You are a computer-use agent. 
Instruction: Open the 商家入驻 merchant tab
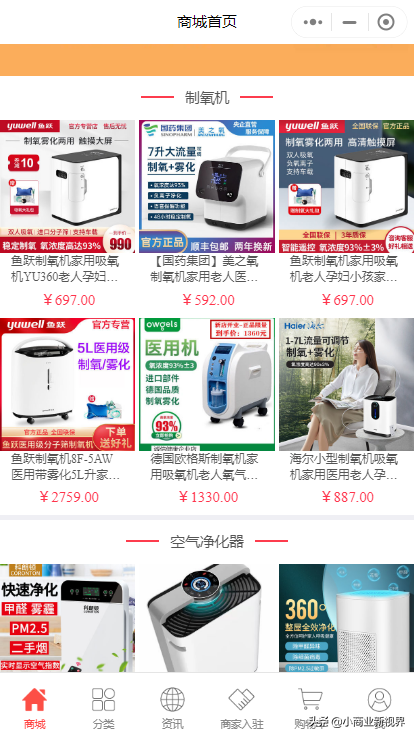[x=241, y=708]
